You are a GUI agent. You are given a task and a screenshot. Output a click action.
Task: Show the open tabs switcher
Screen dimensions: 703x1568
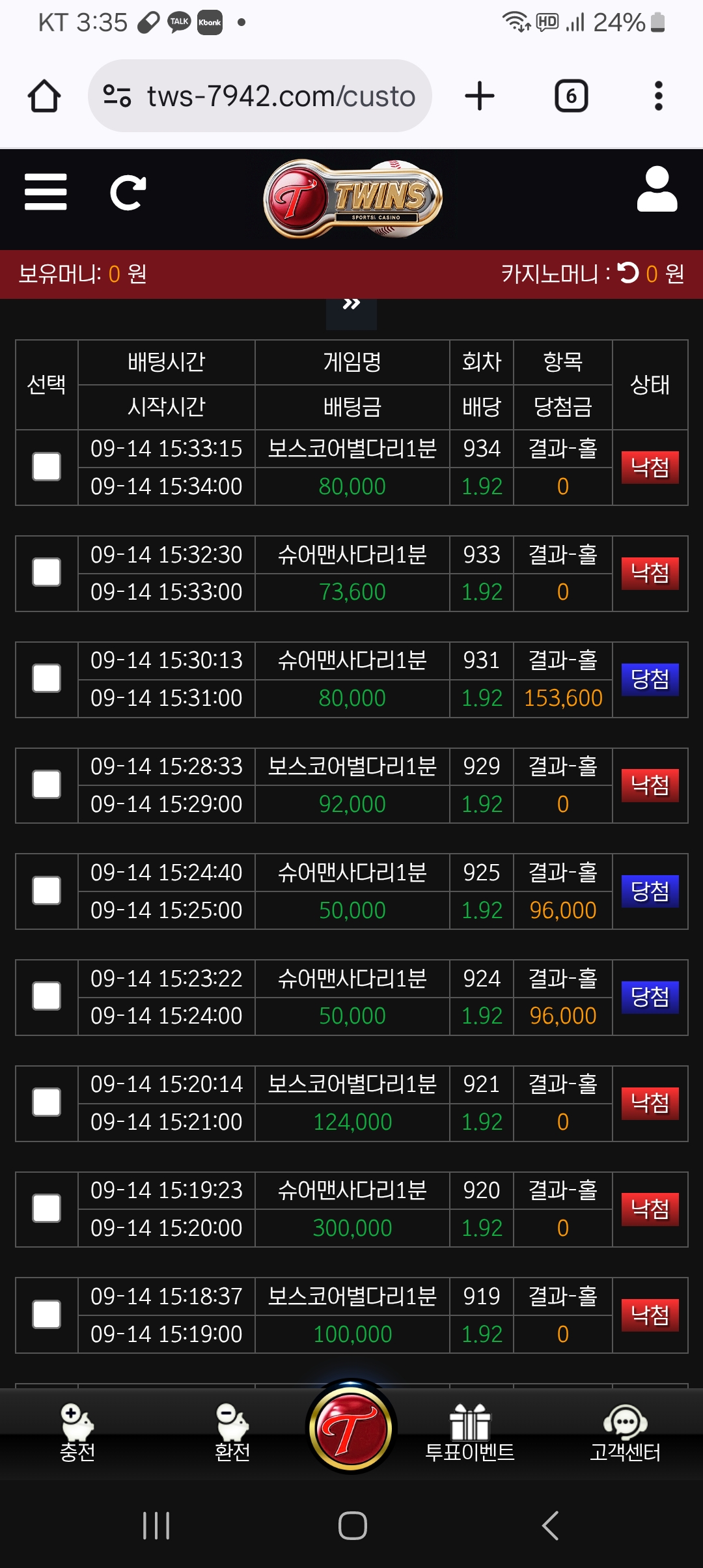571,96
